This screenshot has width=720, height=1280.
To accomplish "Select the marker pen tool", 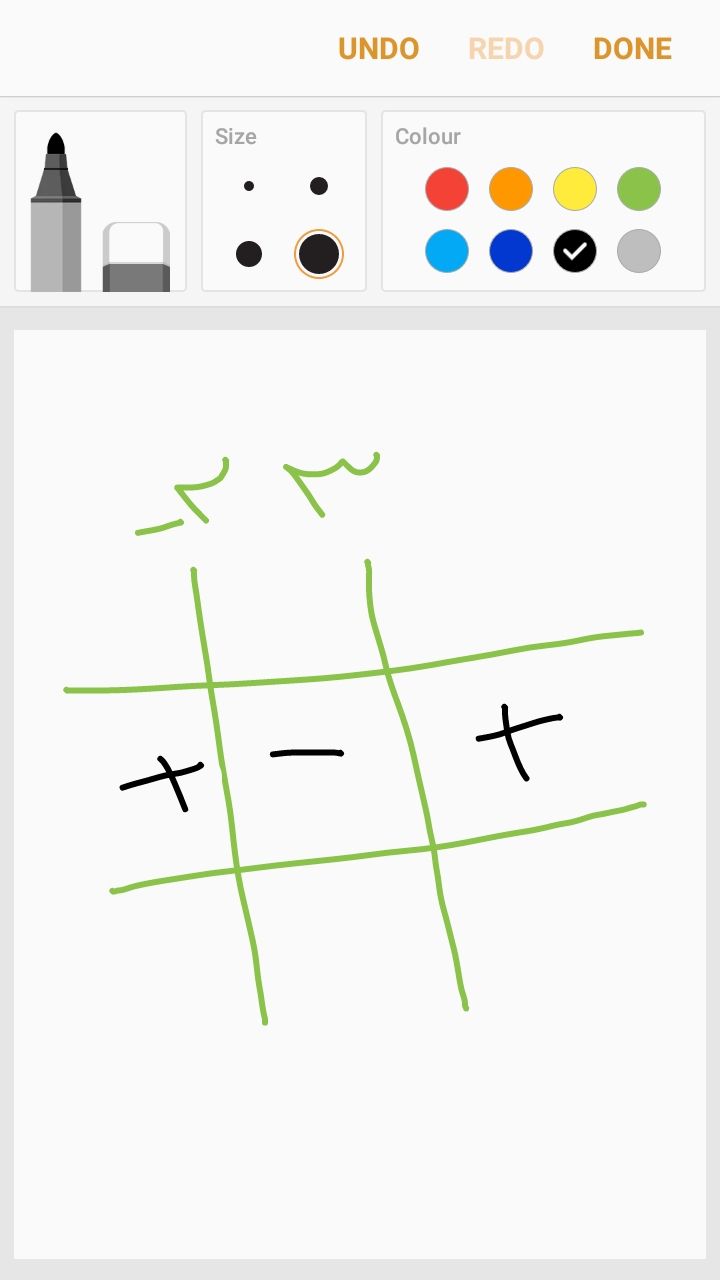I will (x=56, y=215).
